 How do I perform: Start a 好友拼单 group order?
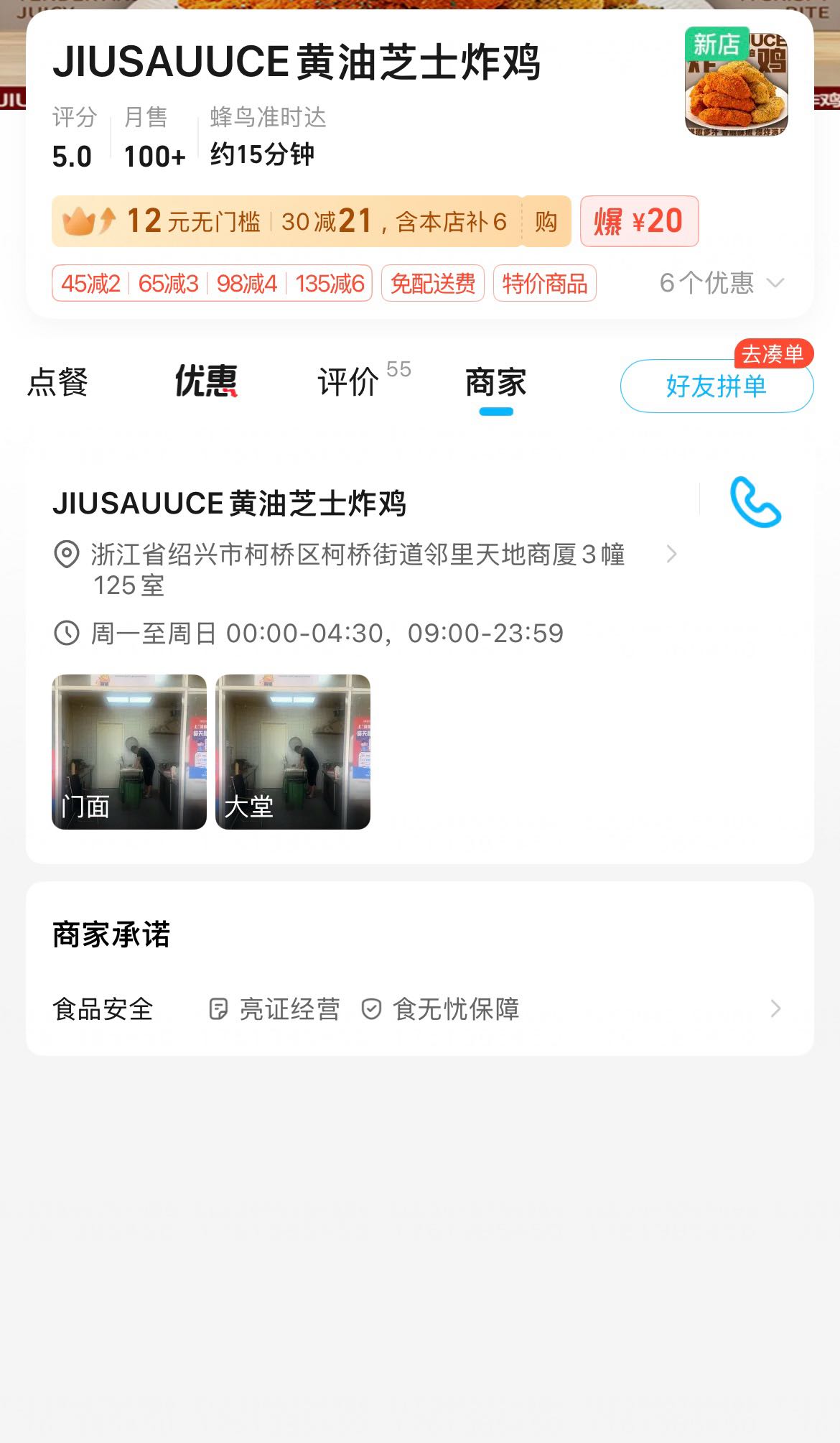[x=716, y=386]
